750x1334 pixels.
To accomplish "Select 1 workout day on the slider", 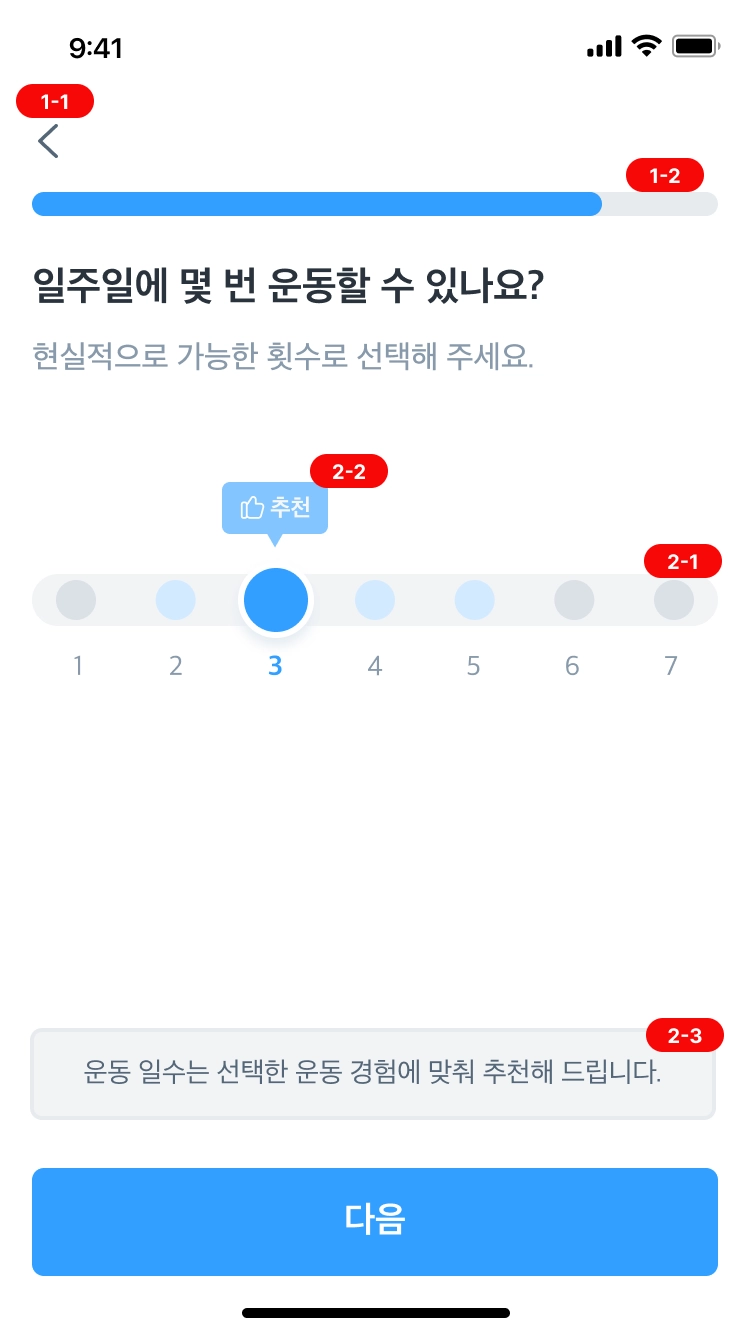I will 76,600.
